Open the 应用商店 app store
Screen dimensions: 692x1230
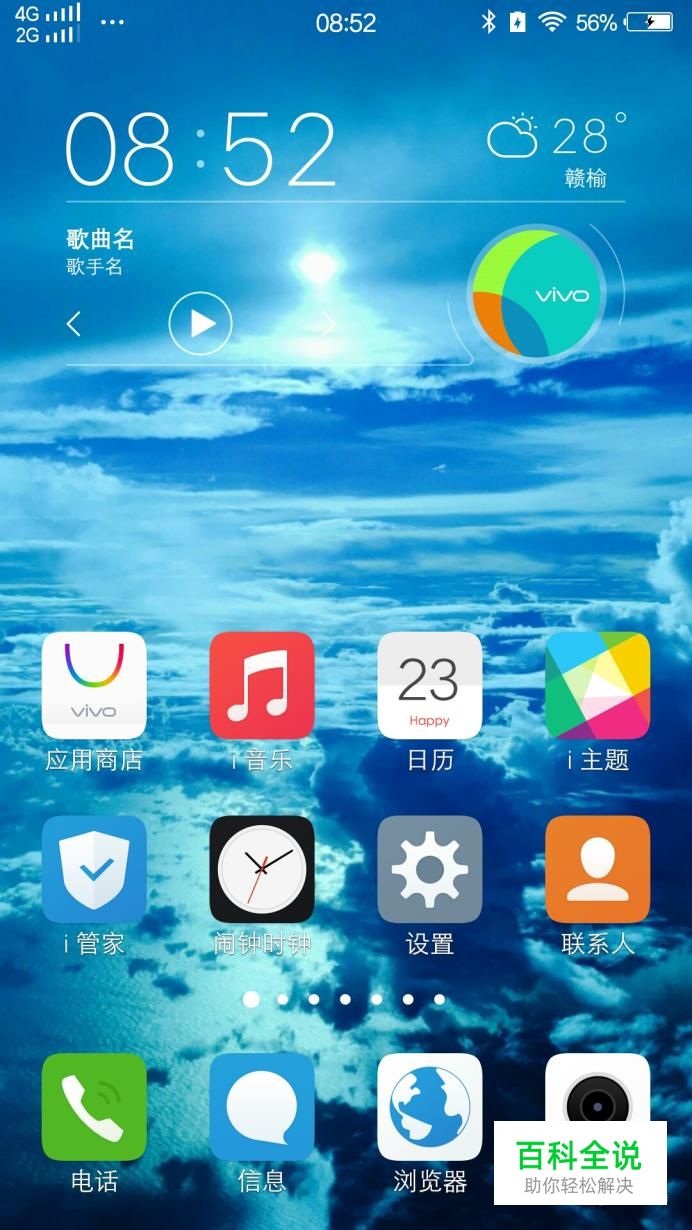[x=94, y=685]
